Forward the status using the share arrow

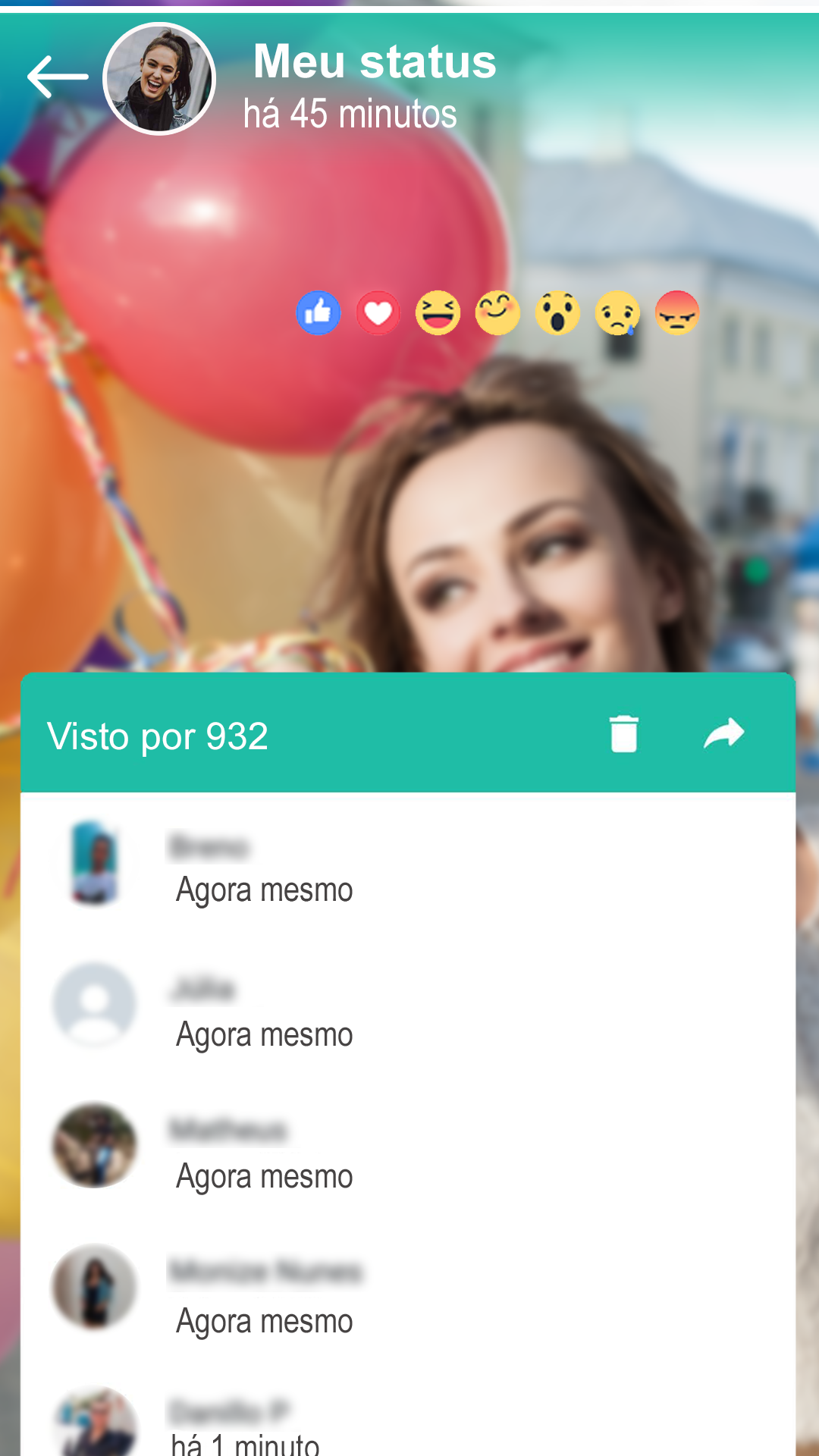[x=724, y=733]
